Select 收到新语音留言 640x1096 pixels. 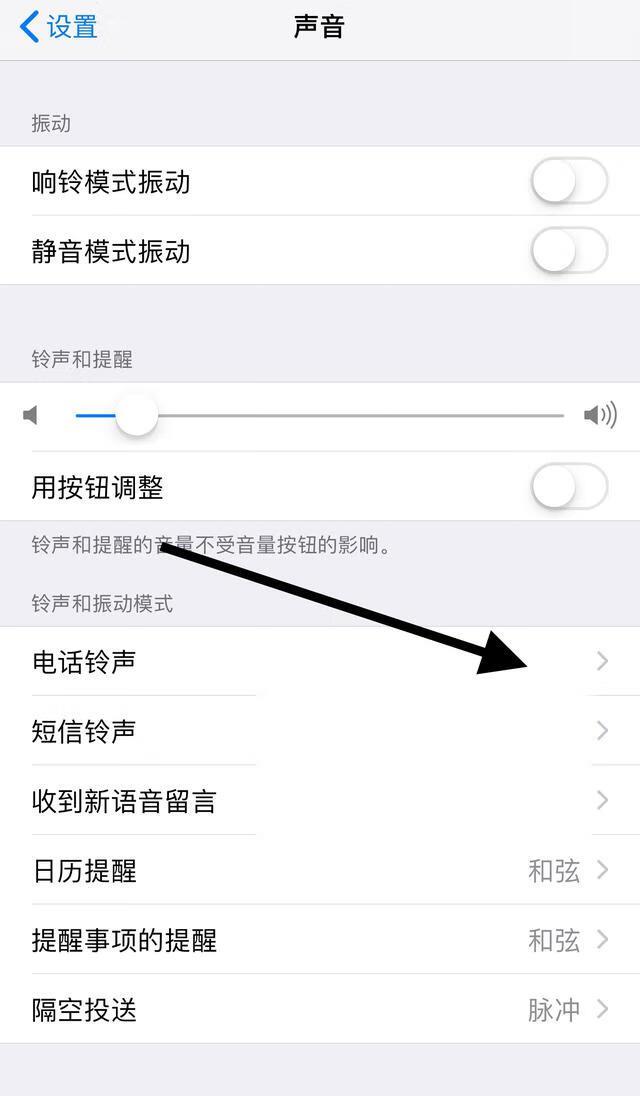click(x=320, y=800)
